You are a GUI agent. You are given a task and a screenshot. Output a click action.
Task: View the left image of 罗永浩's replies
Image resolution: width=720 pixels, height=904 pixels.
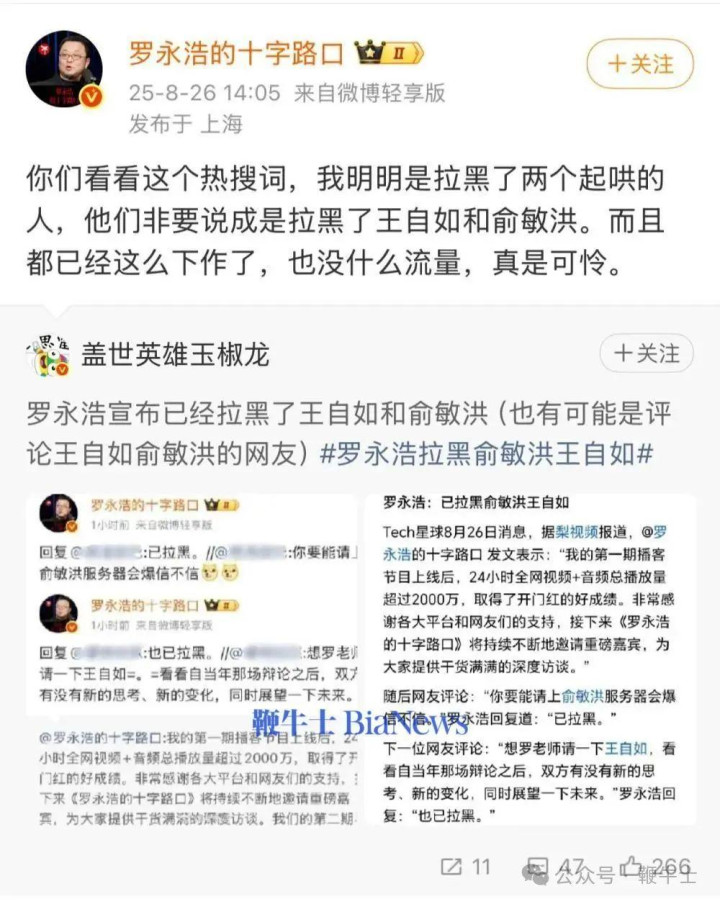coord(192,660)
